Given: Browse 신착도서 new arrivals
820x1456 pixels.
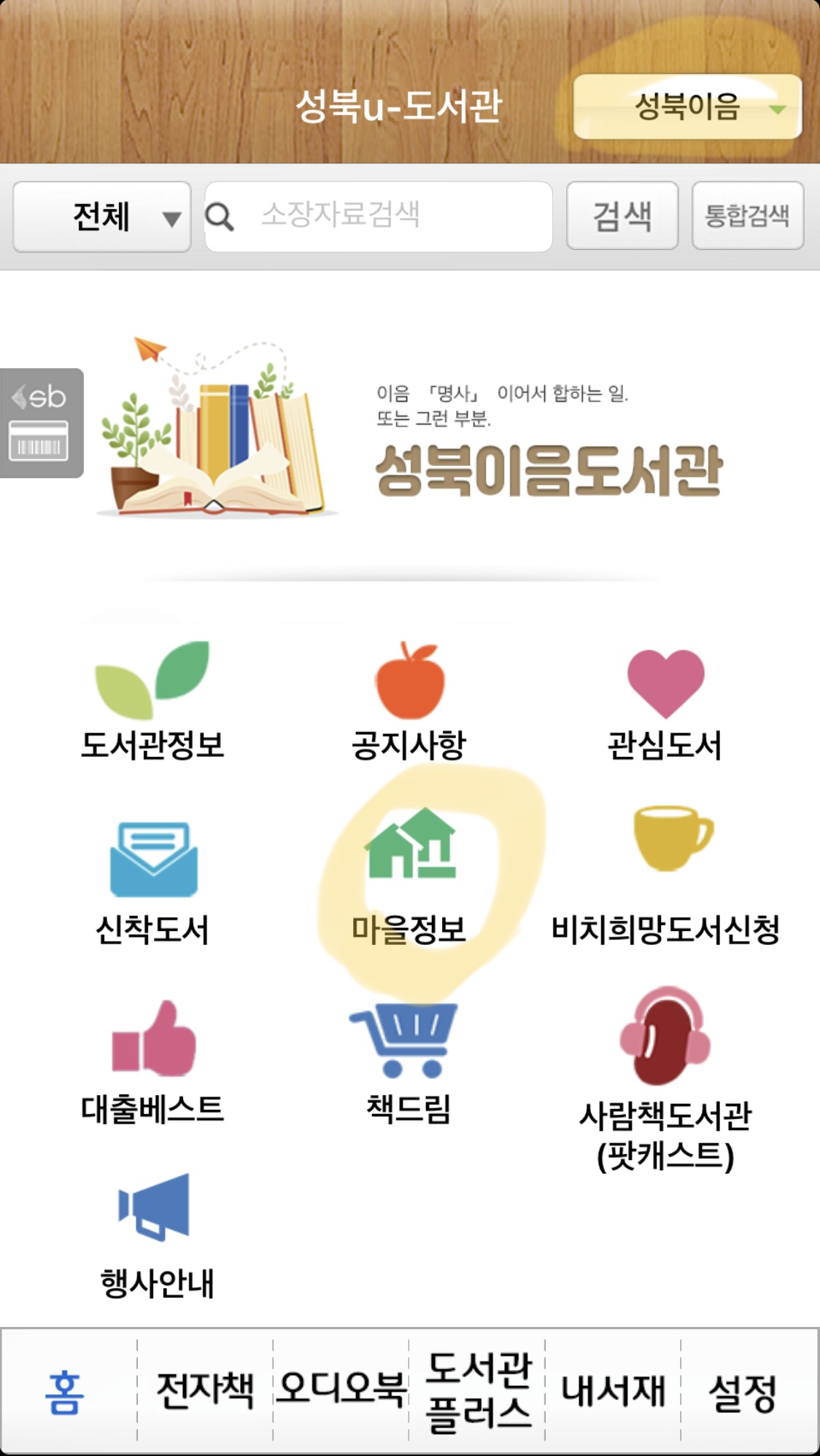Looking at the screenshot, I should coord(153,882).
